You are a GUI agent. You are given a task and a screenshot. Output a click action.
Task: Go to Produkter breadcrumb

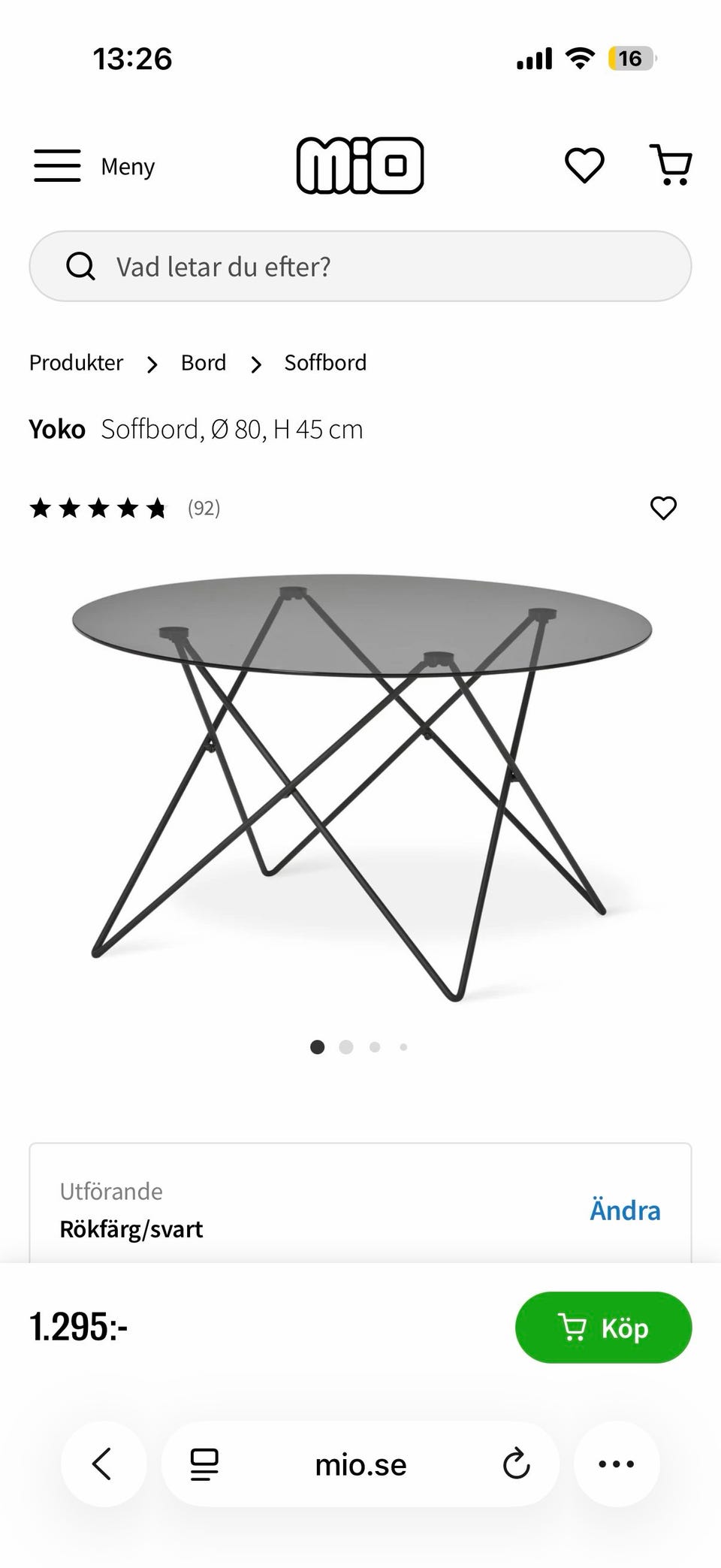pyautogui.click(x=76, y=363)
